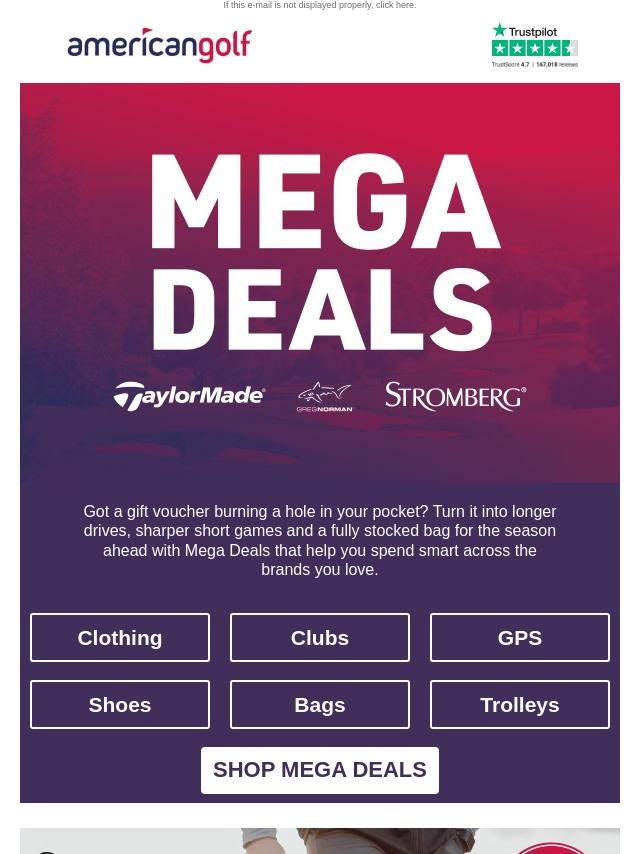Select the Clubs category button
This screenshot has width=640, height=854.
[x=320, y=637]
